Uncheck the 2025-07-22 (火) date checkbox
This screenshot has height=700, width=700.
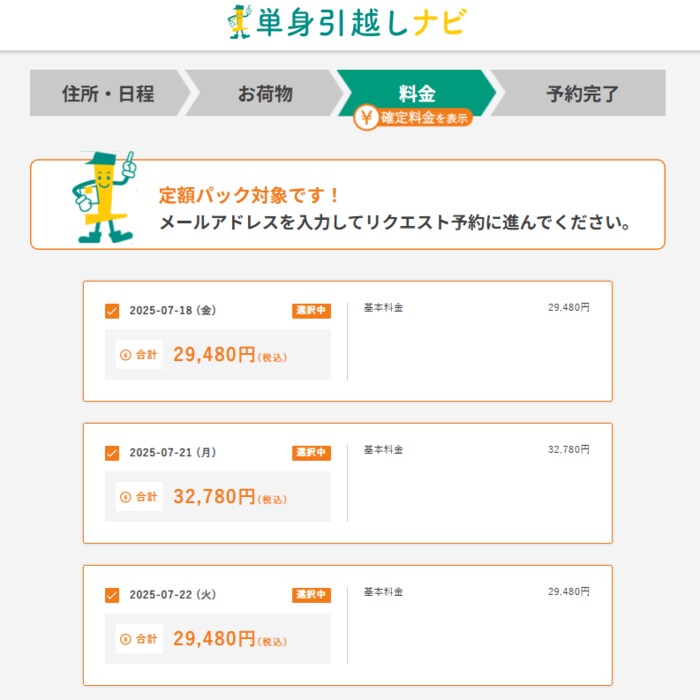tap(112, 595)
